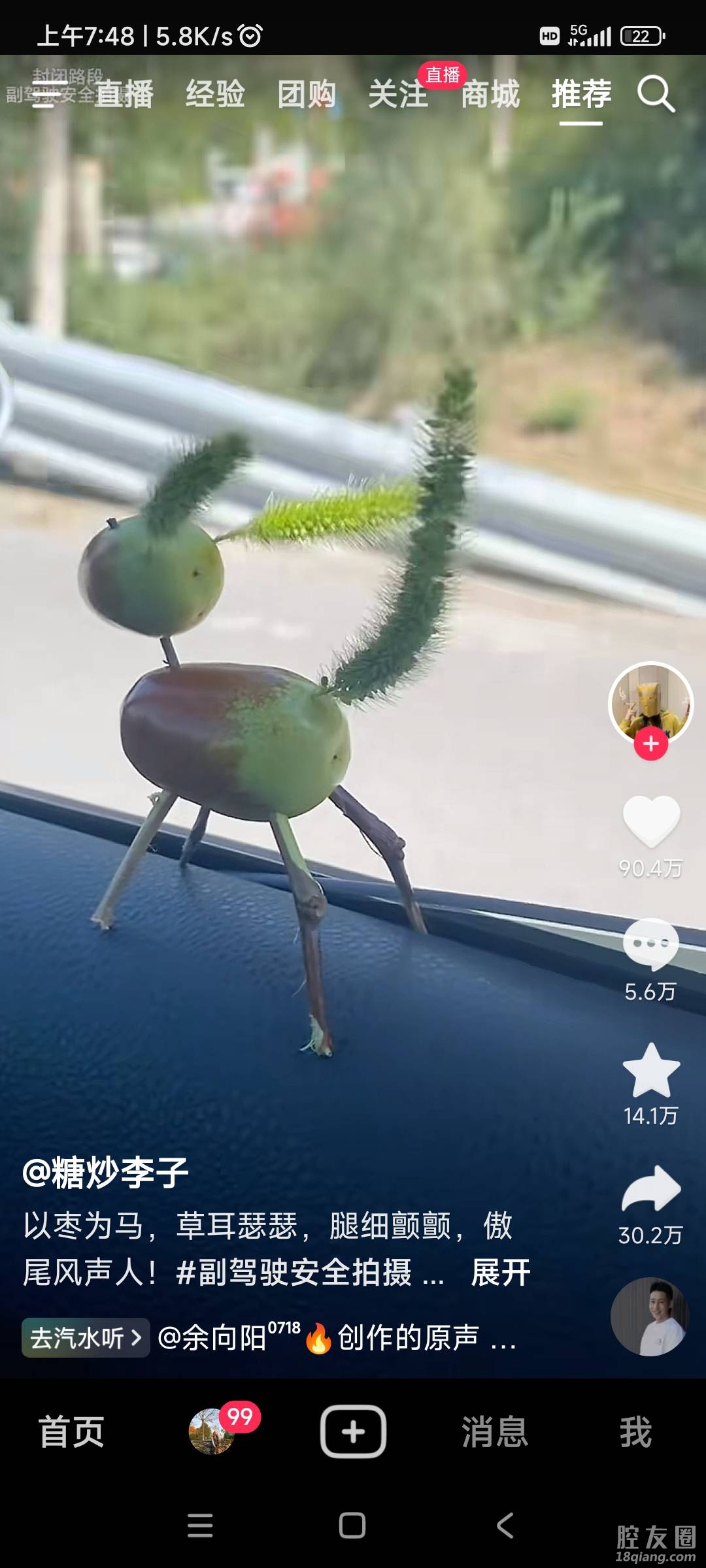
Task: Create a new post with the plus button
Action: tap(353, 1431)
